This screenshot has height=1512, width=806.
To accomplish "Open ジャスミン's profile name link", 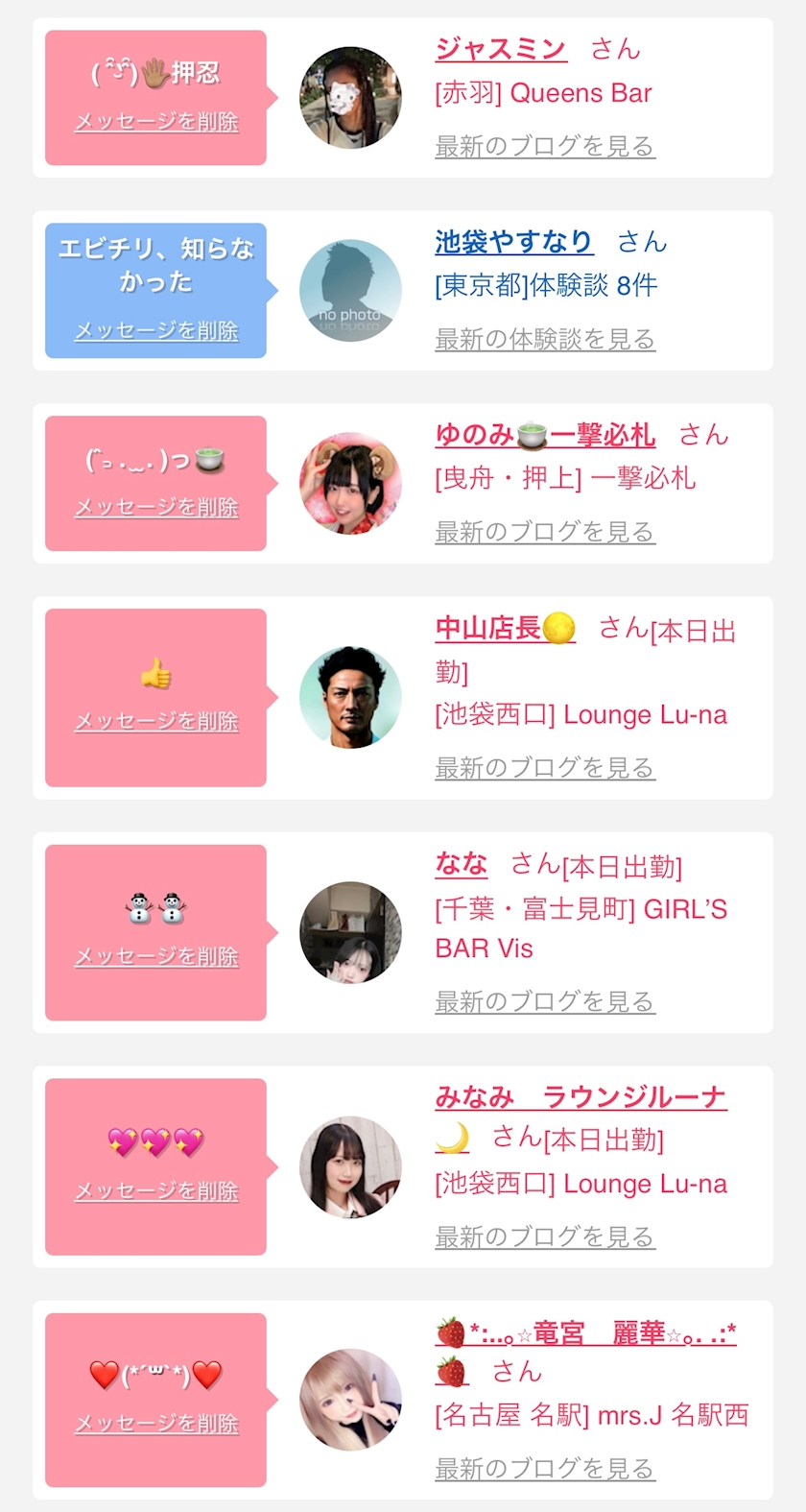I will pyautogui.click(x=501, y=49).
